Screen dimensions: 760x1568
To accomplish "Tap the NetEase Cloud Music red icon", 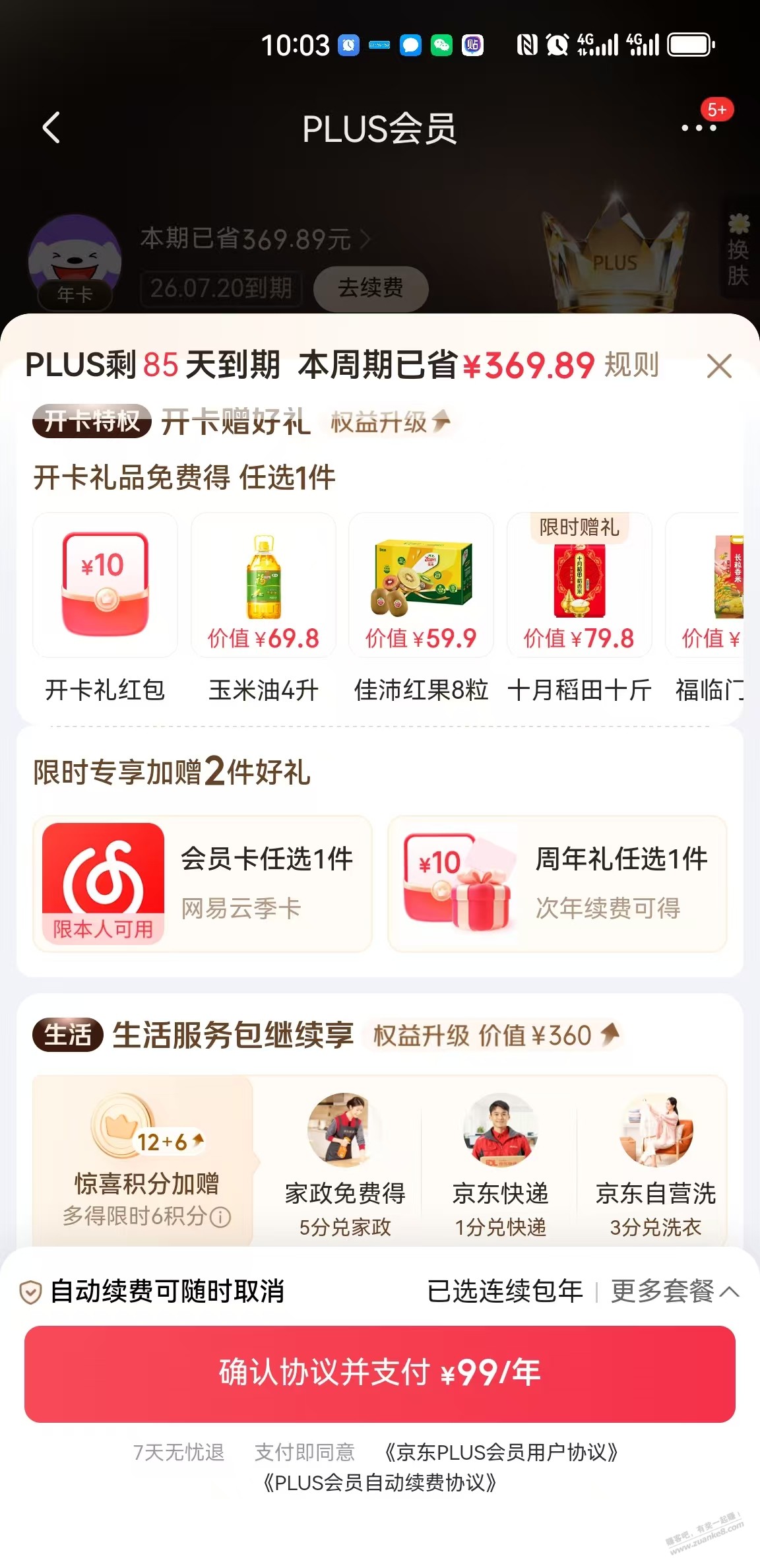I will (x=102, y=884).
